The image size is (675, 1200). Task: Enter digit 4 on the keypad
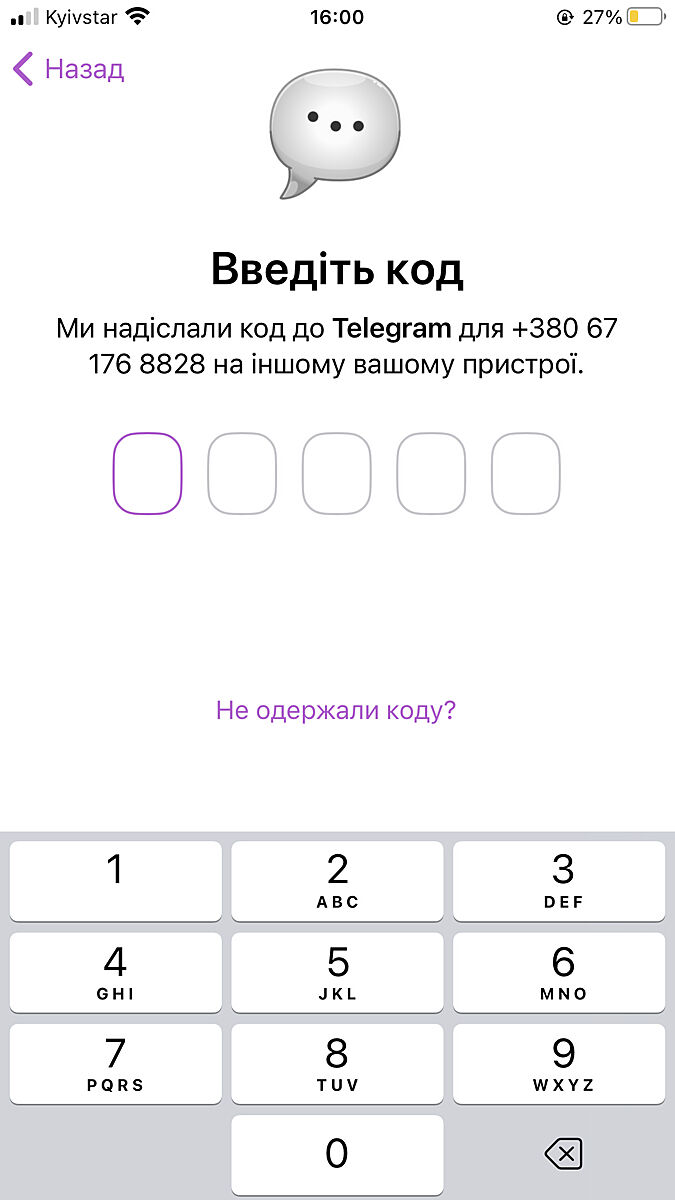point(116,972)
